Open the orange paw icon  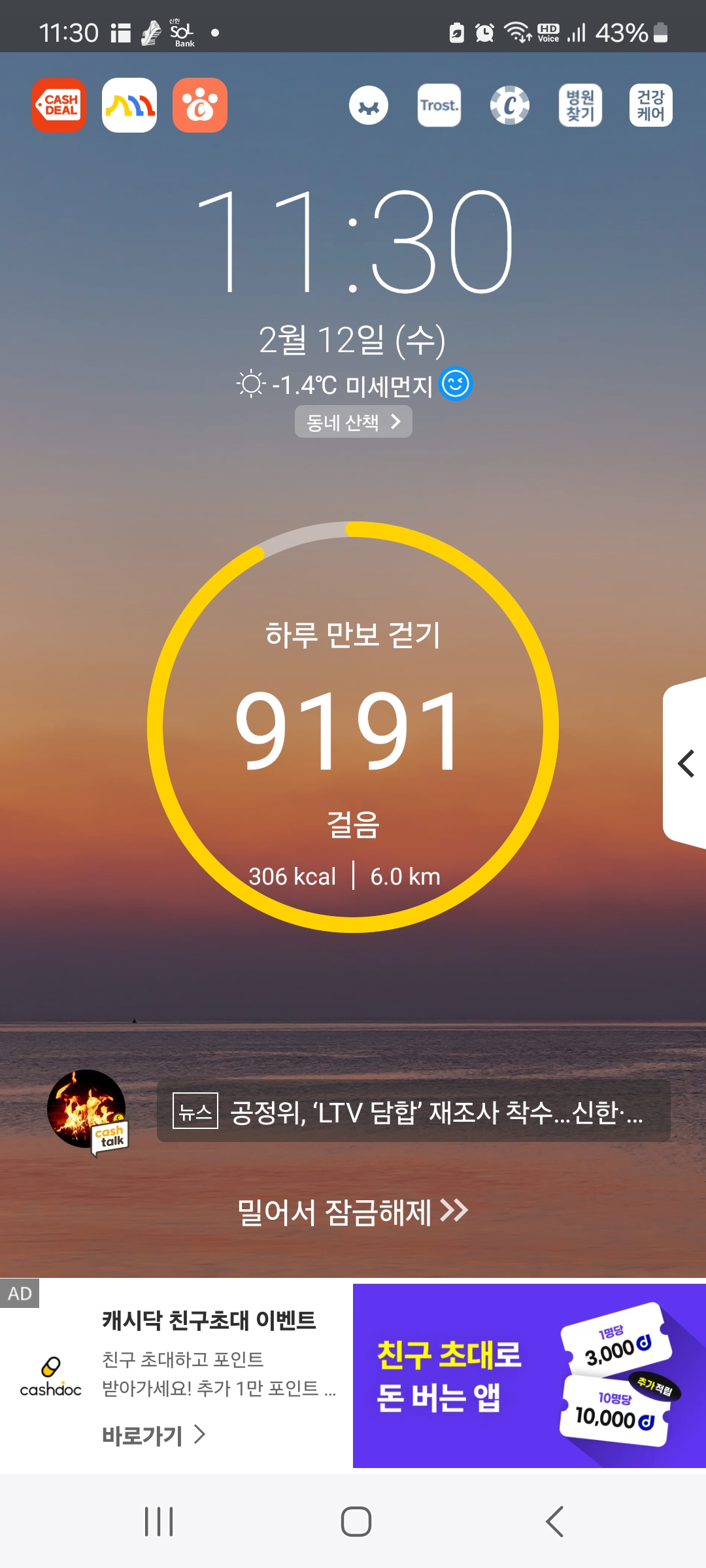pos(200,105)
